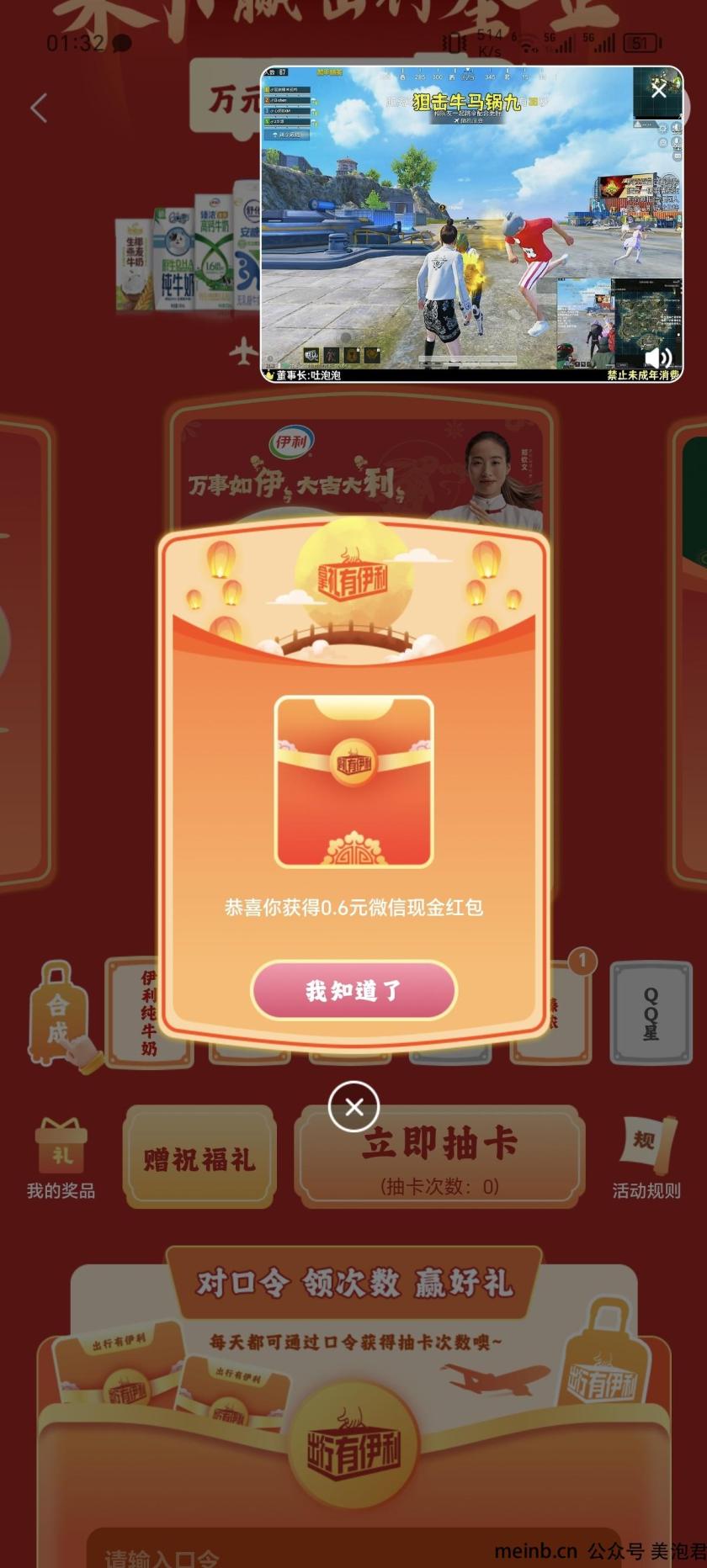Screen dimensions: 707x1568
Task: Unmute the floating video's speaker
Action: click(x=658, y=358)
